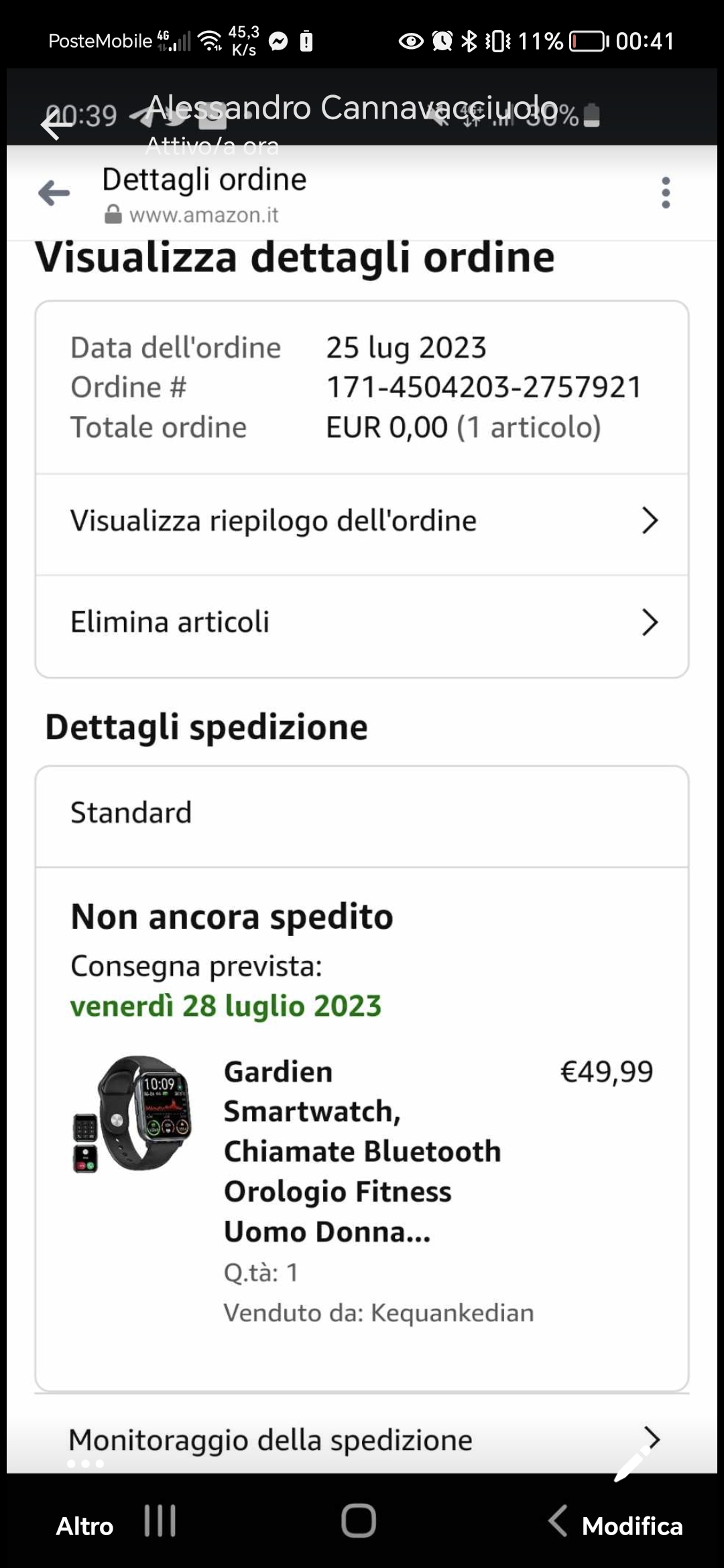
Task: Tap Modifica to edit the image
Action: coord(631,1526)
